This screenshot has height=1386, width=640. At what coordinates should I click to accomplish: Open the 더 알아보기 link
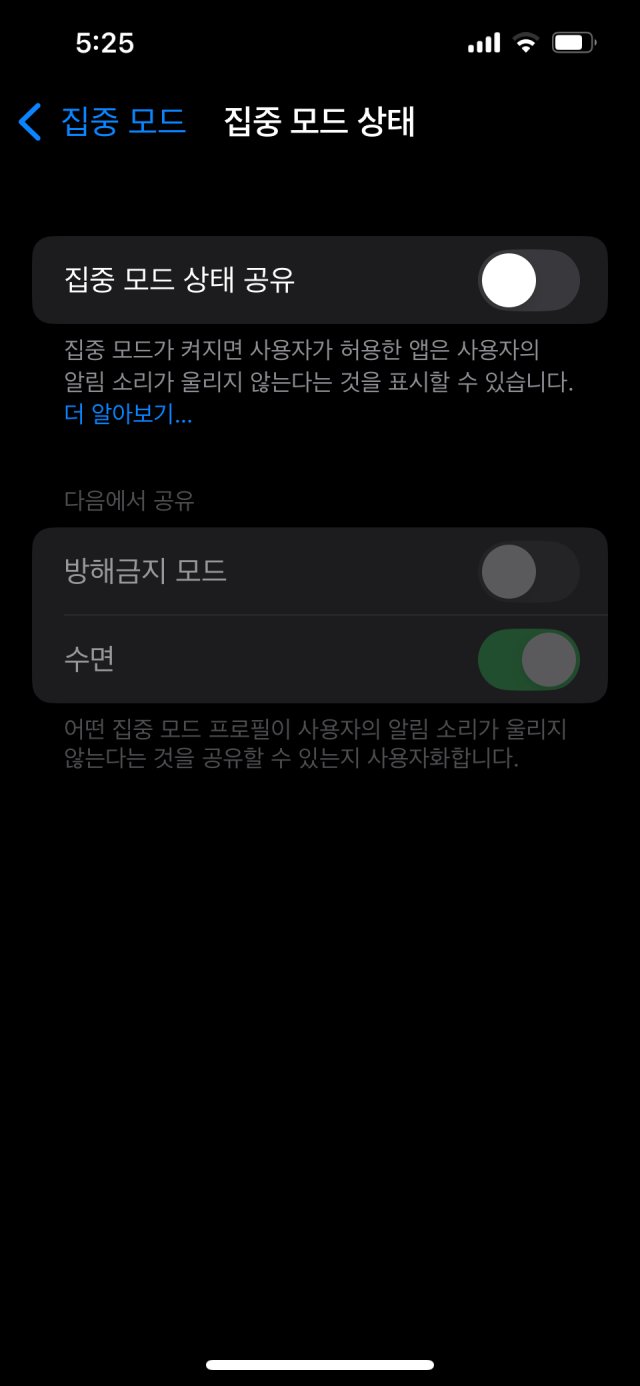(128, 416)
